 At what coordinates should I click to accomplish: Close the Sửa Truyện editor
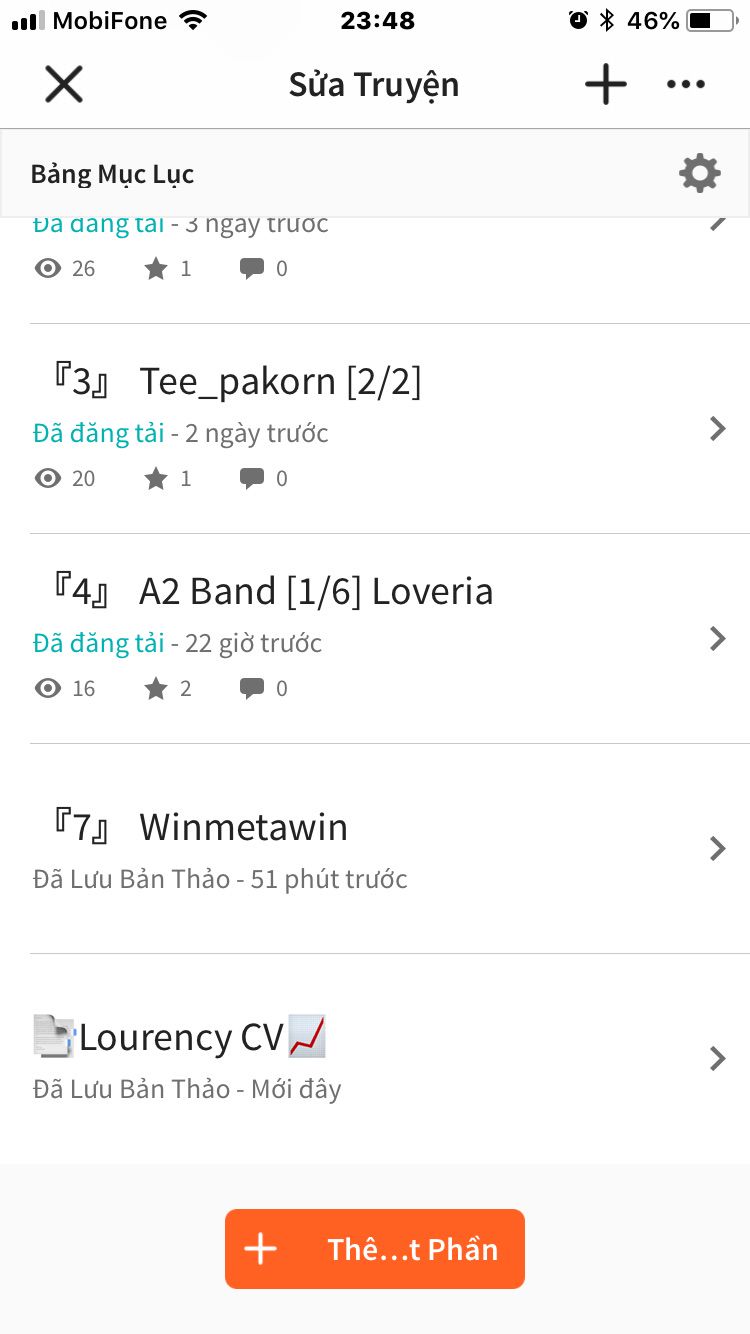[64, 85]
